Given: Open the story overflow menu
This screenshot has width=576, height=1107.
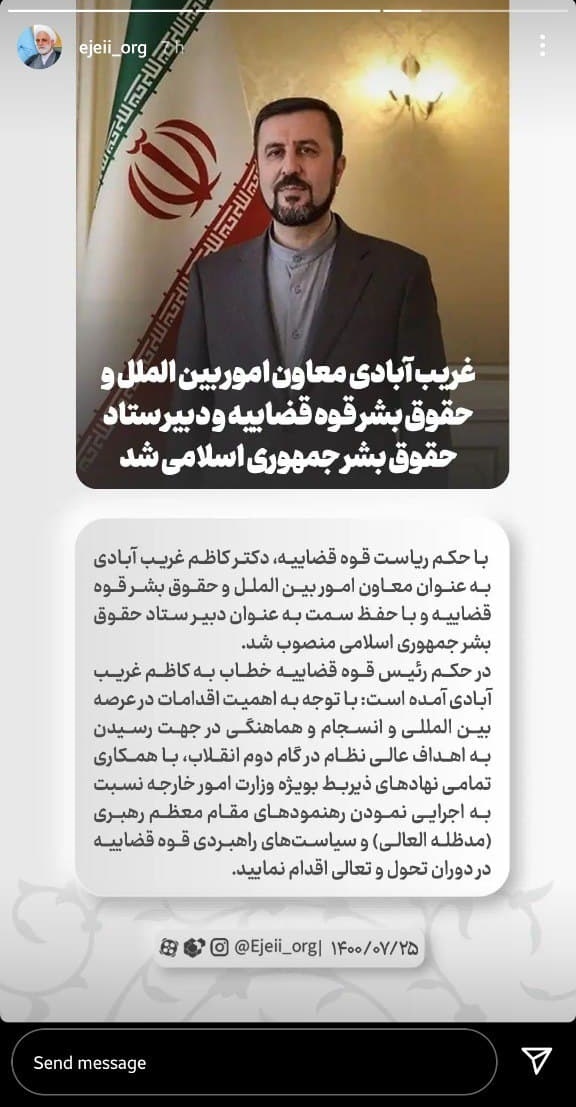Looking at the screenshot, I should coord(542,46).
